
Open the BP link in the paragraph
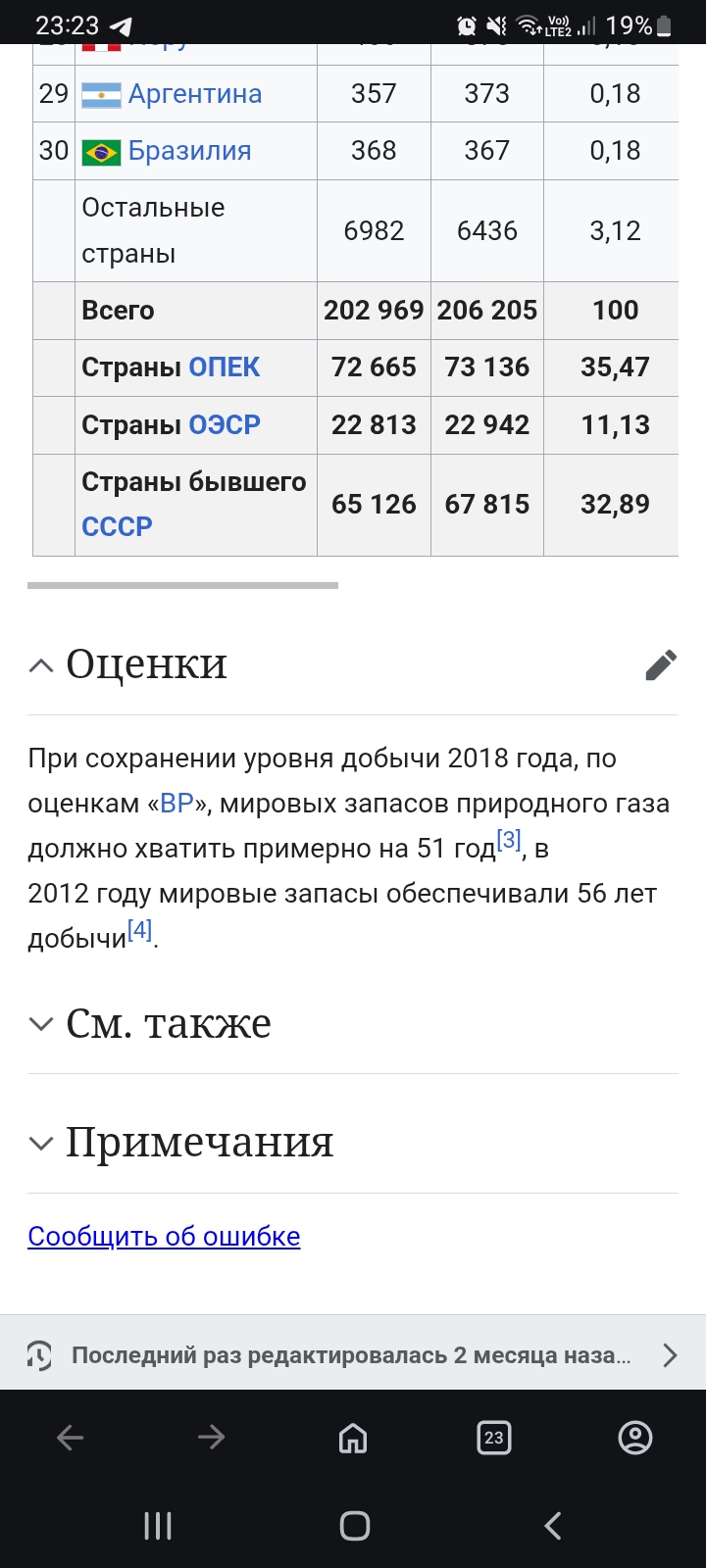click(x=176, y=804)
